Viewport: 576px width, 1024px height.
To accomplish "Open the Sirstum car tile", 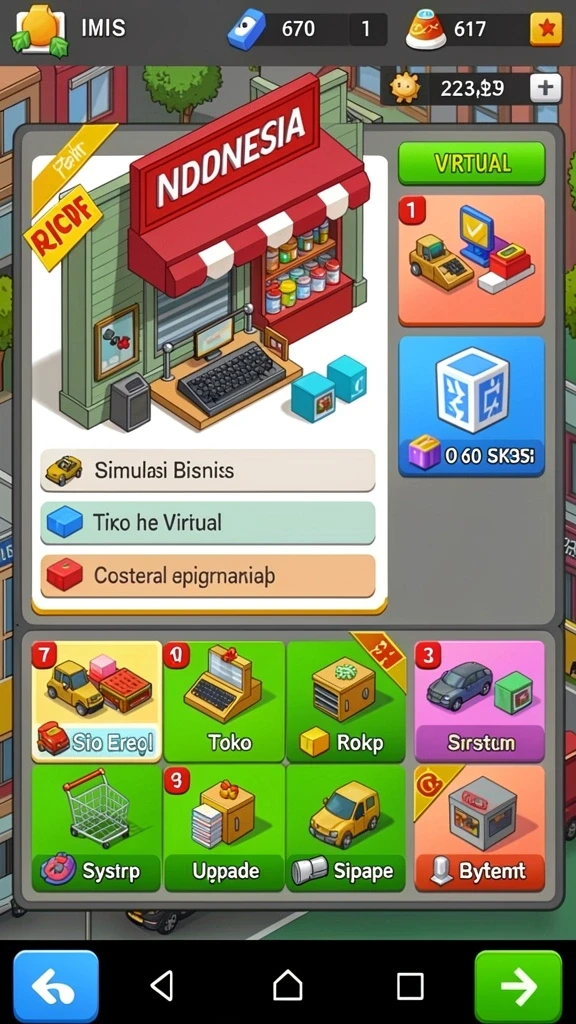I will [x=479, y=701].
